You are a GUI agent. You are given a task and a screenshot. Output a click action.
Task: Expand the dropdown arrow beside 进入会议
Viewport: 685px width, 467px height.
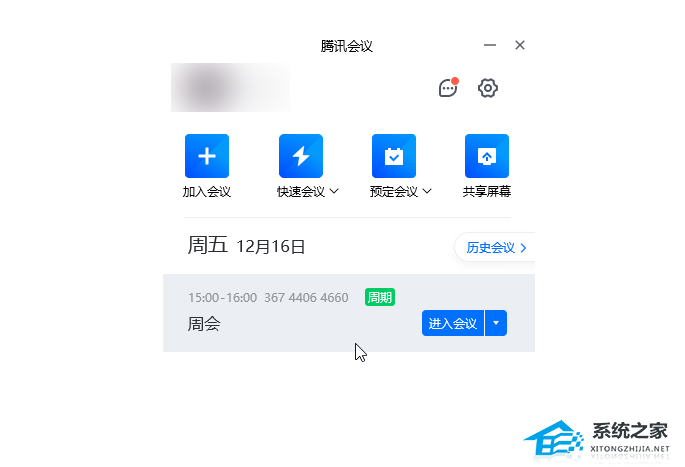pyautogui.click(x=497, y=323)
